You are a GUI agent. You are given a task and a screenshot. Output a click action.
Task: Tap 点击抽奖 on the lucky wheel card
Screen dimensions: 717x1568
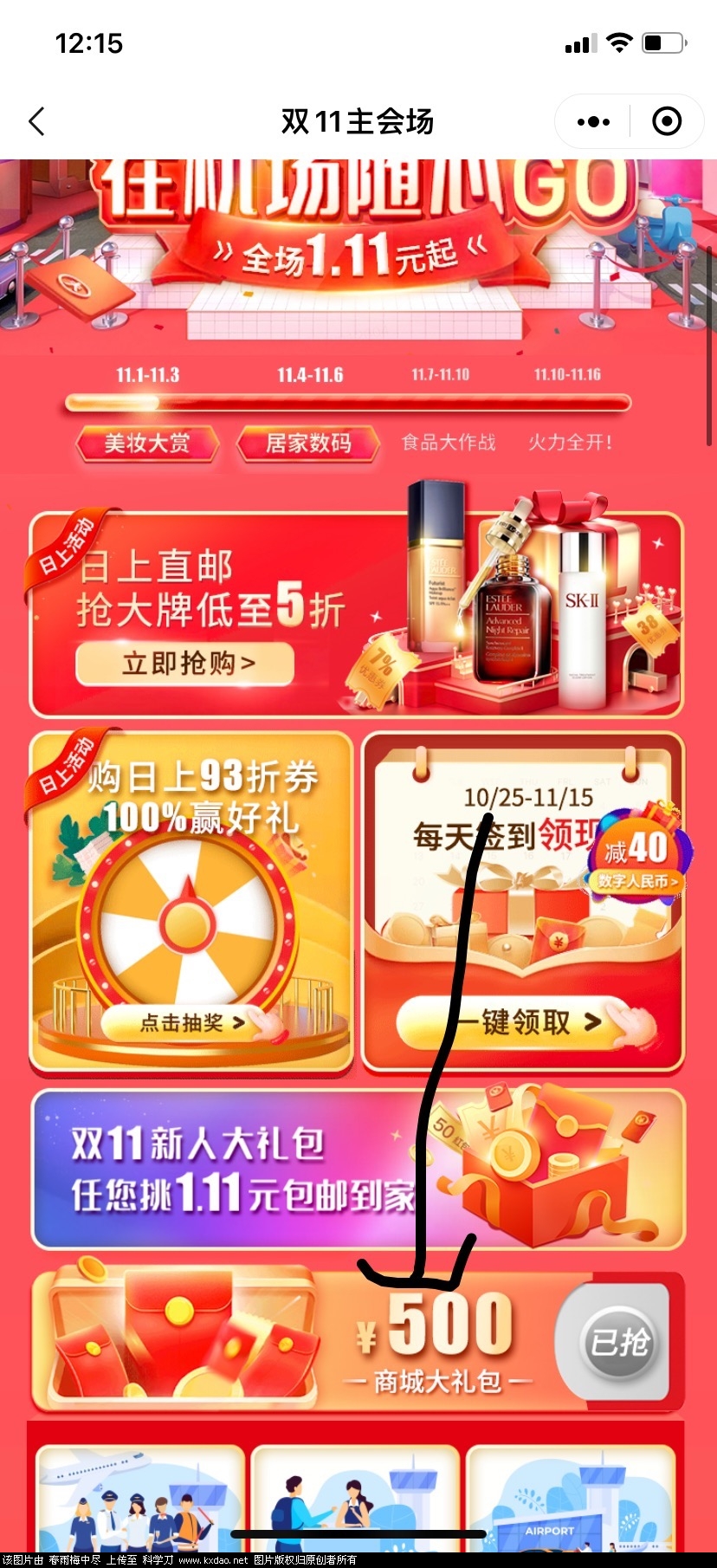pyautogui.click(x=191, y=1023)
